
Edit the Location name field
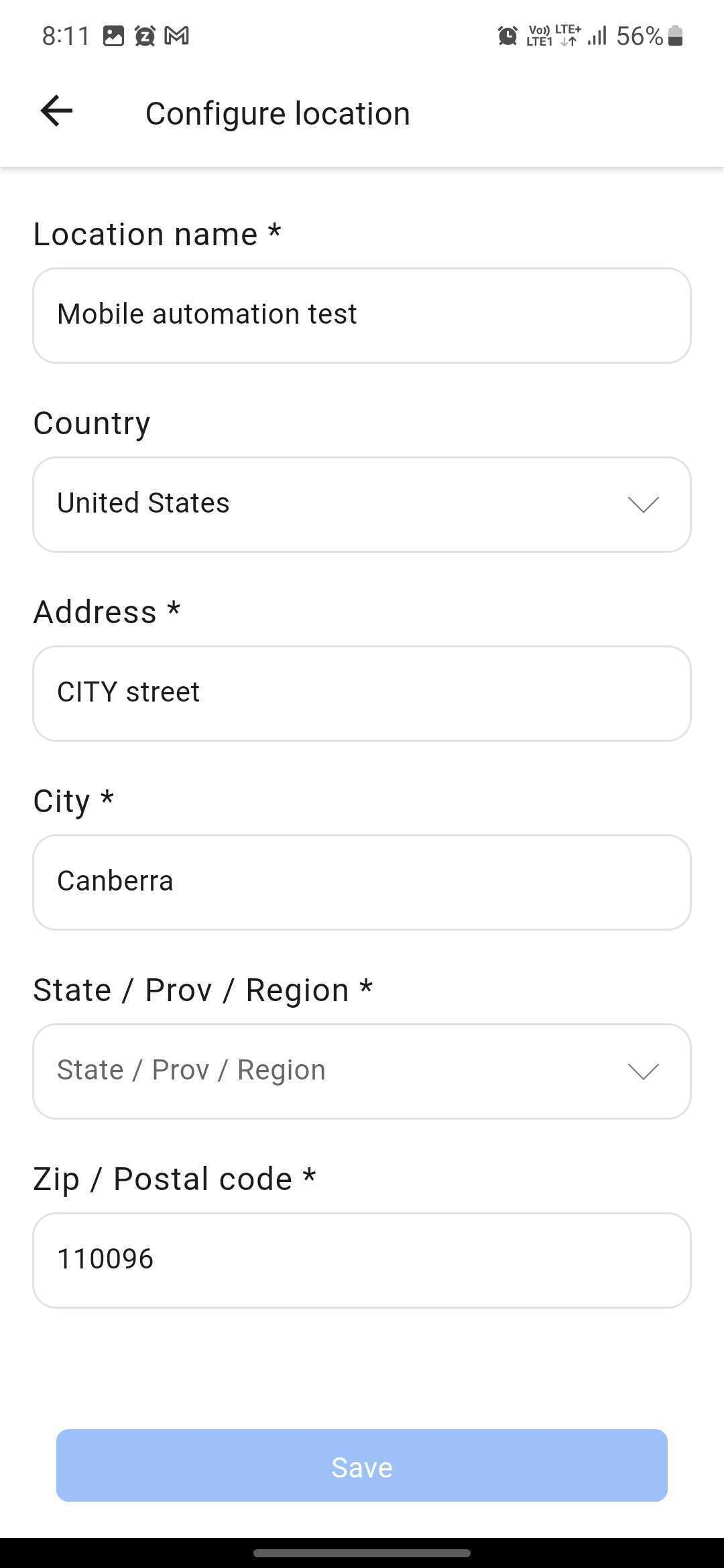point(362,315)
